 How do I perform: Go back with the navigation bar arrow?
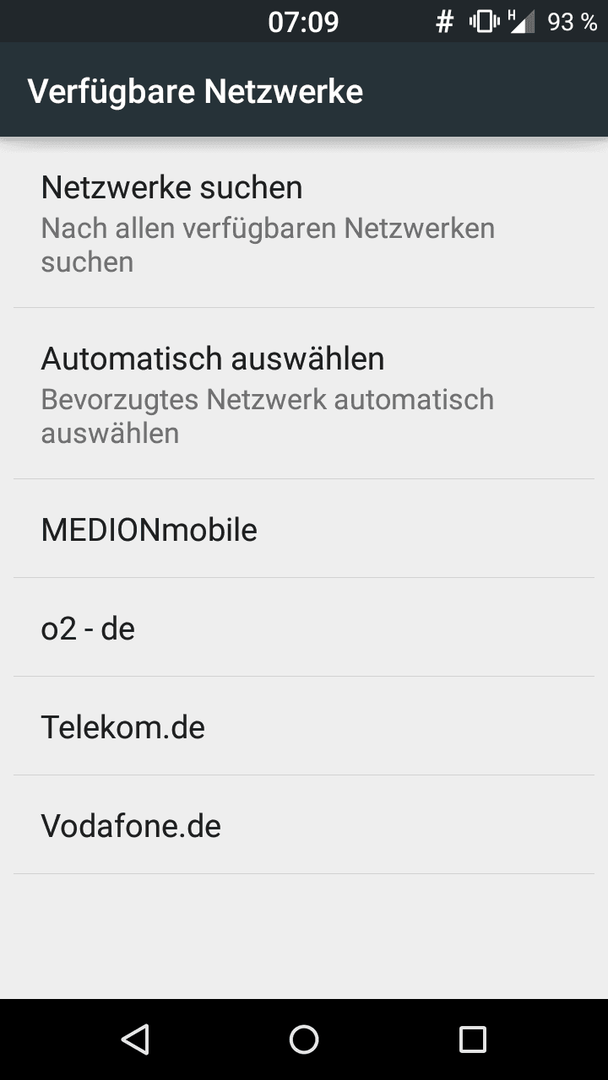[x=135, y=1039]
